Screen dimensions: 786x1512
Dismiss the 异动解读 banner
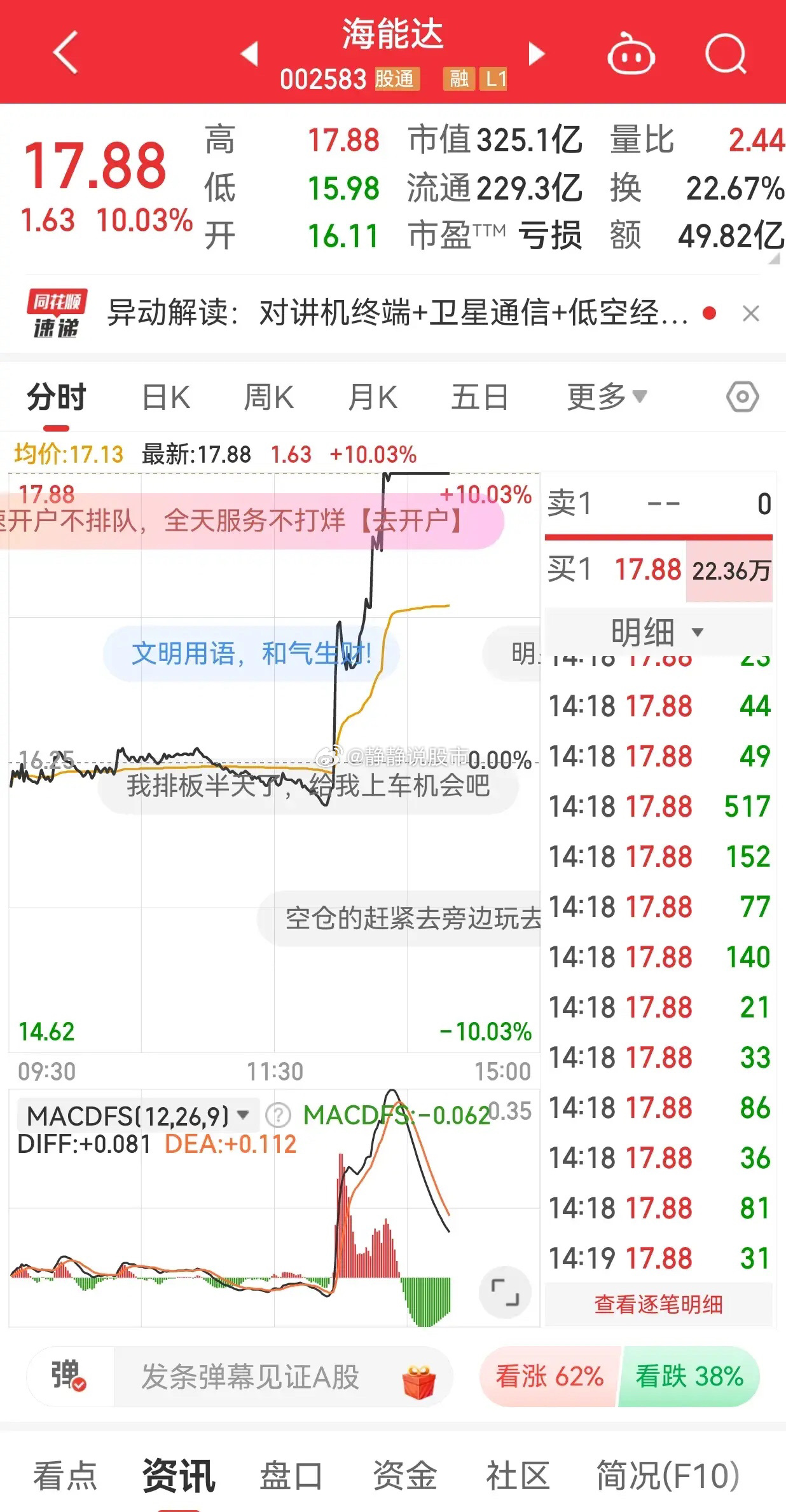click(751, 313)
